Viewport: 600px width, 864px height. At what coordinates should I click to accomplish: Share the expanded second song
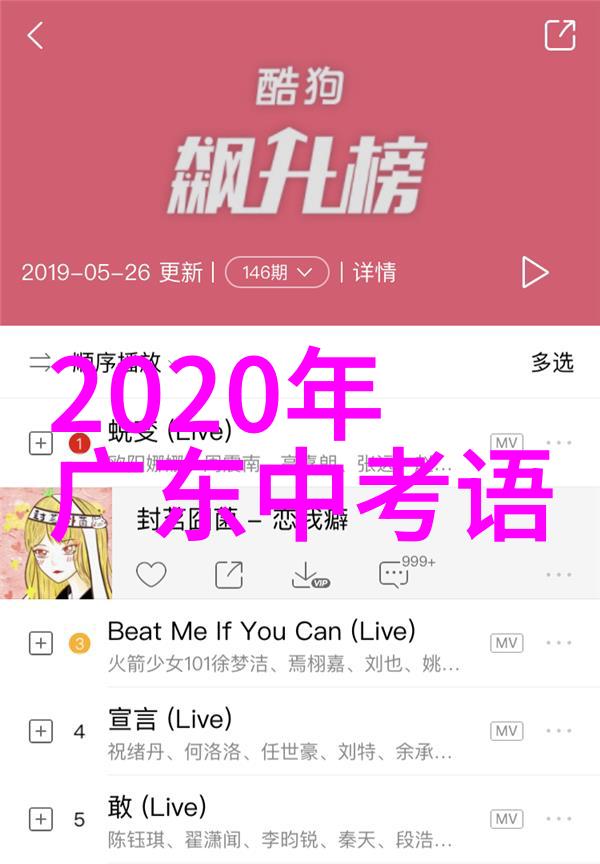point(229,574)
